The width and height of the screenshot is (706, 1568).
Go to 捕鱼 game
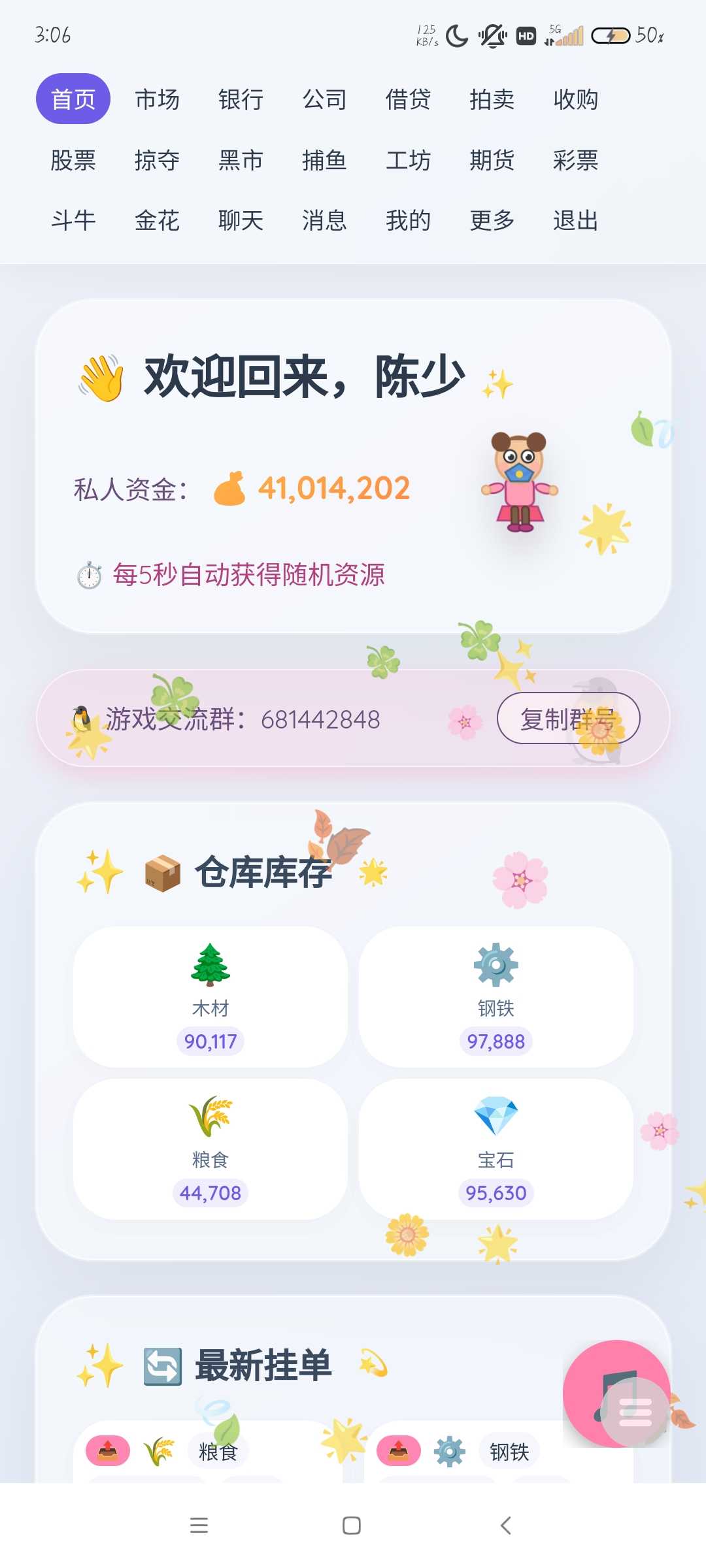coord(324,160)
